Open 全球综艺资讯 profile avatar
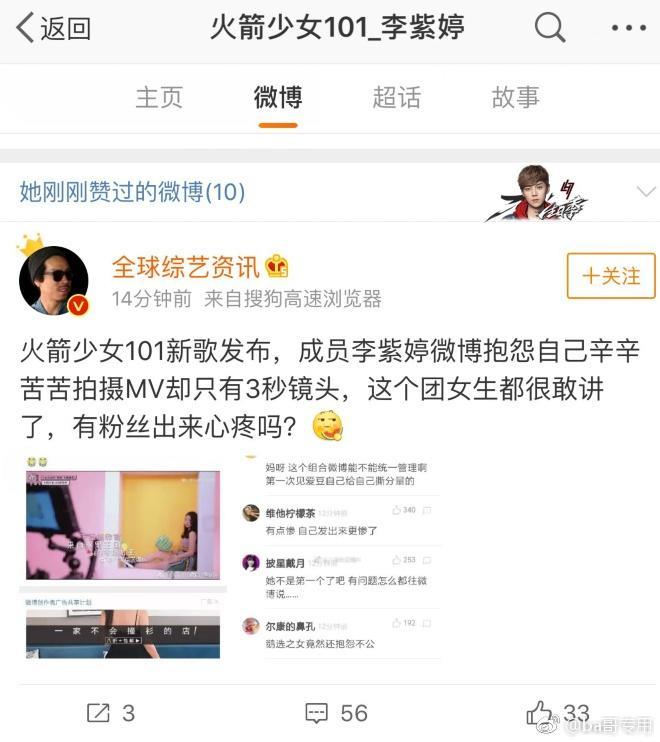The image size is (660, 742). click(x=54, y=281)
